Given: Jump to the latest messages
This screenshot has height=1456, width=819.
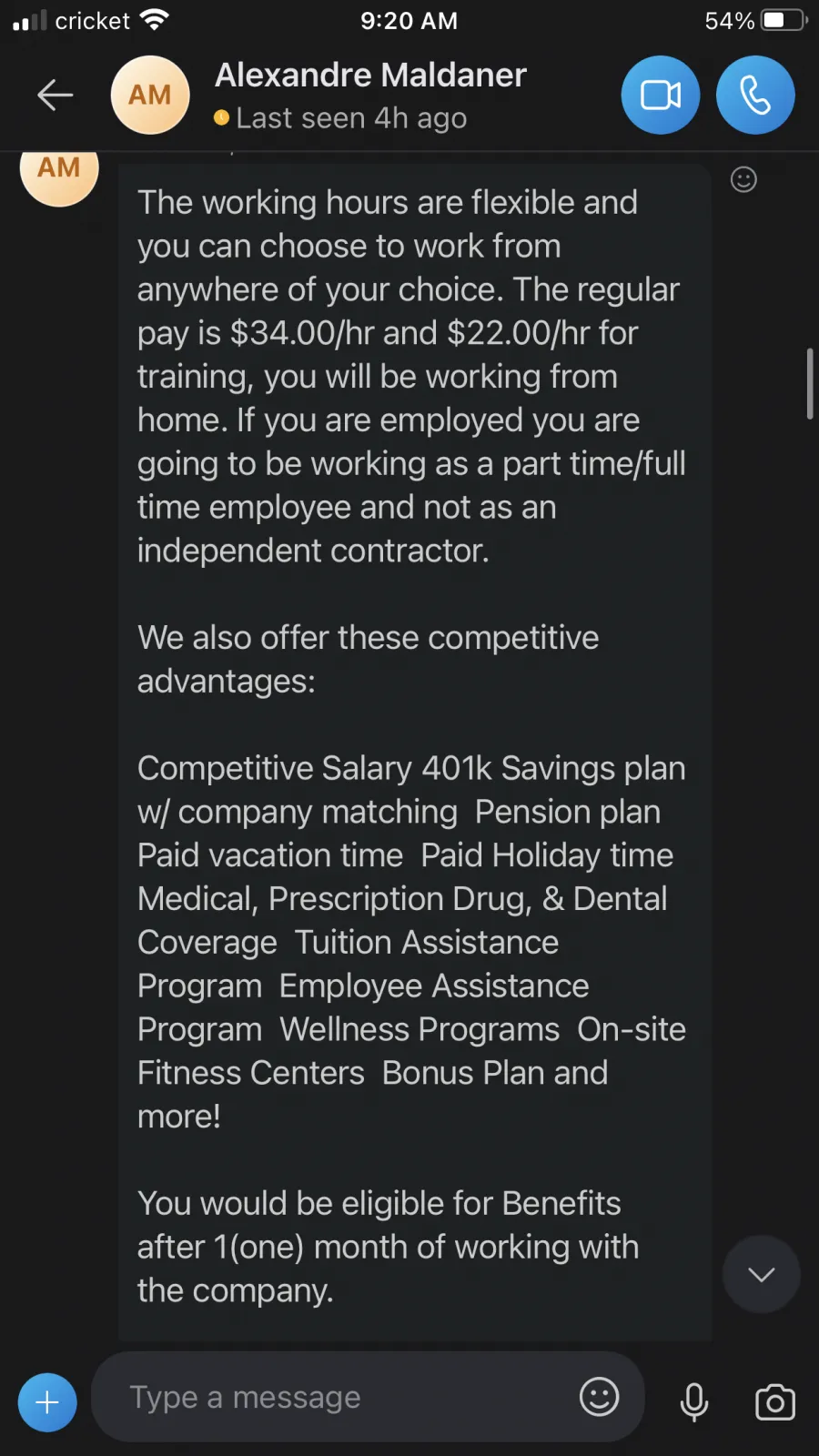Looking at the screenshot, I should [762, 1274].
